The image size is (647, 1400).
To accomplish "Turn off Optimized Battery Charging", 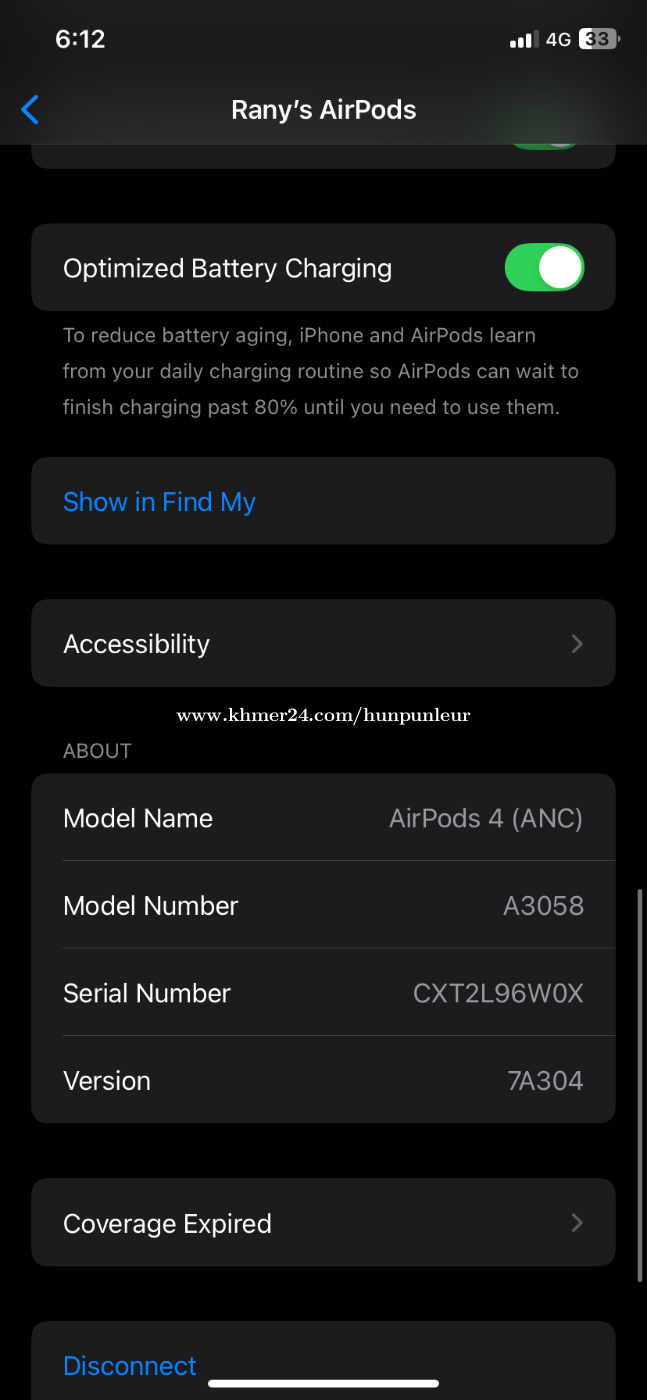I will tap(543, 268).
